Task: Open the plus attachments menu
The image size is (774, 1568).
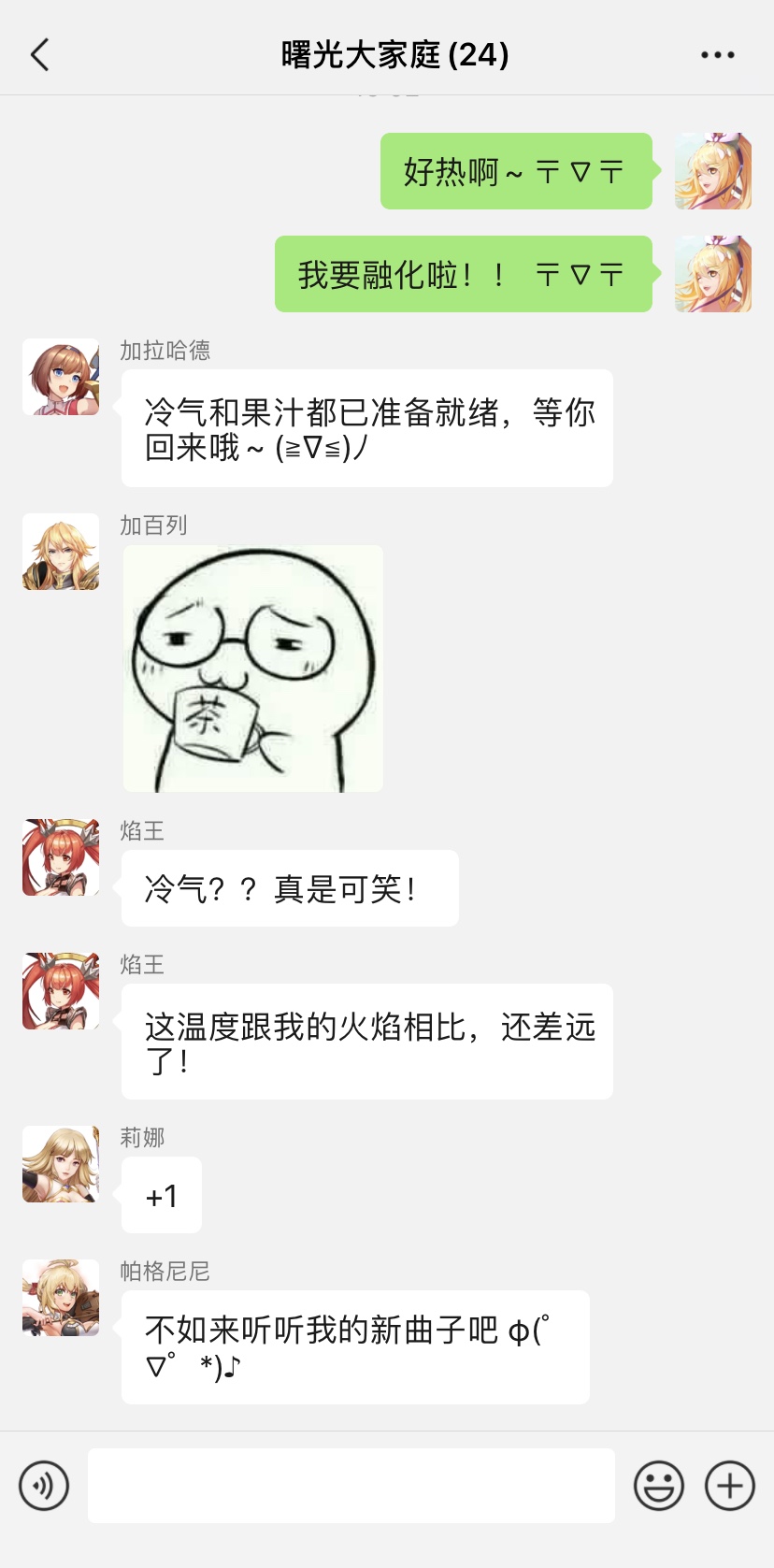Action: (729, 1485)
